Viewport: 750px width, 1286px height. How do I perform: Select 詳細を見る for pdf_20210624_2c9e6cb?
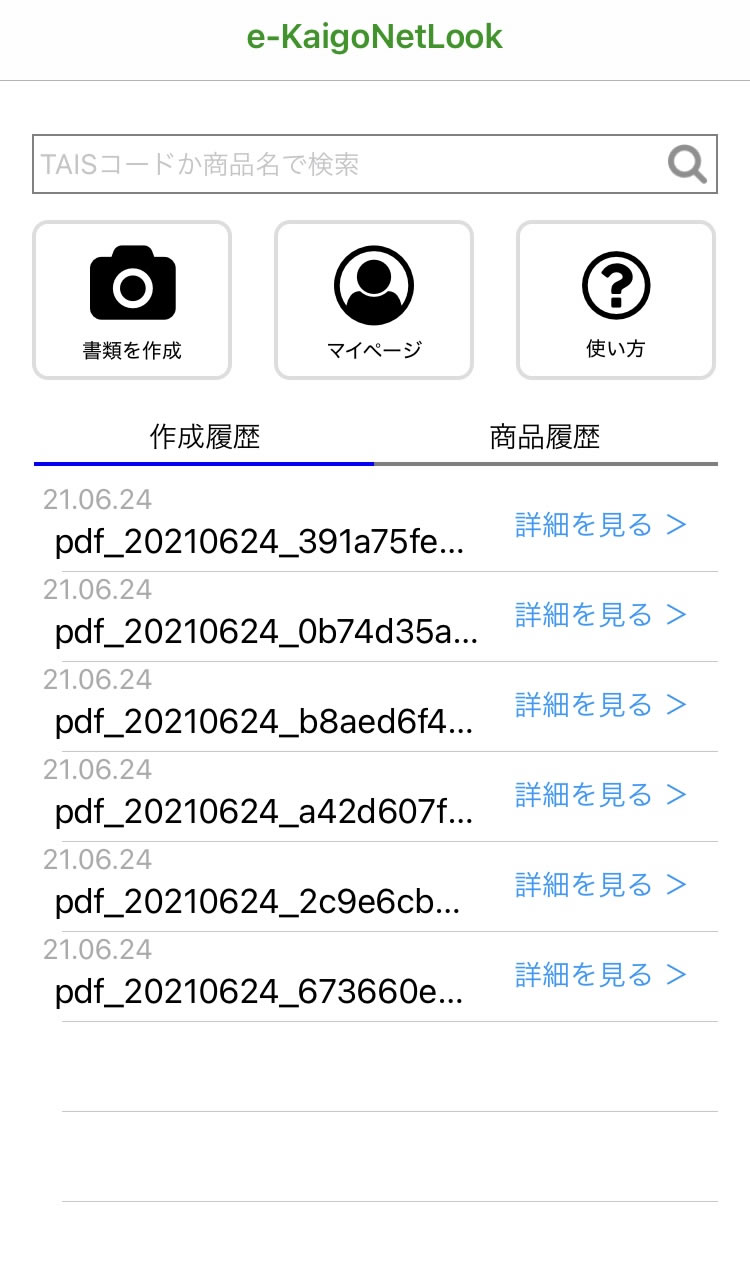point(601,885)
